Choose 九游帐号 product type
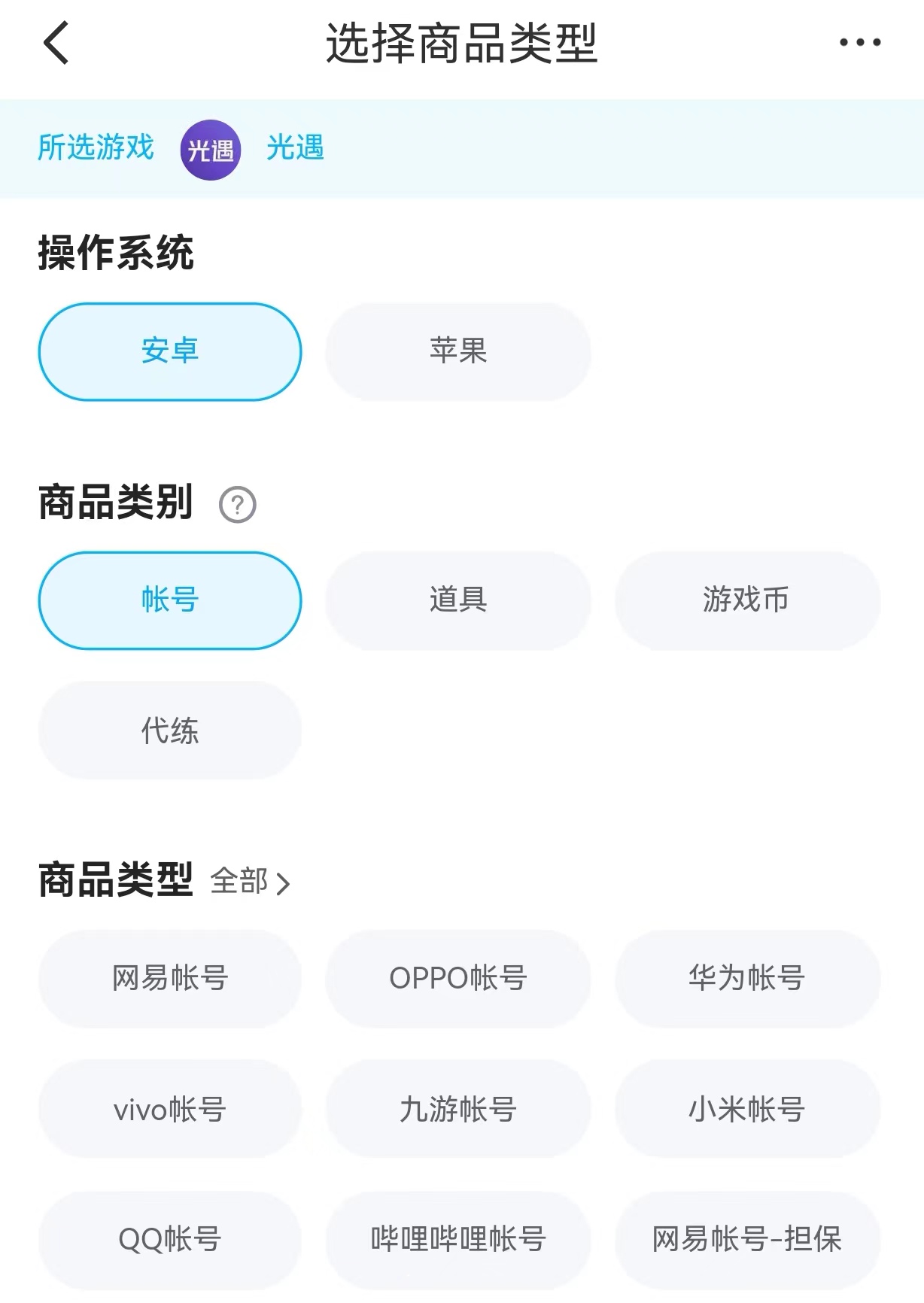Viewport: 924px width, 1303px height. click(457, 1110)
